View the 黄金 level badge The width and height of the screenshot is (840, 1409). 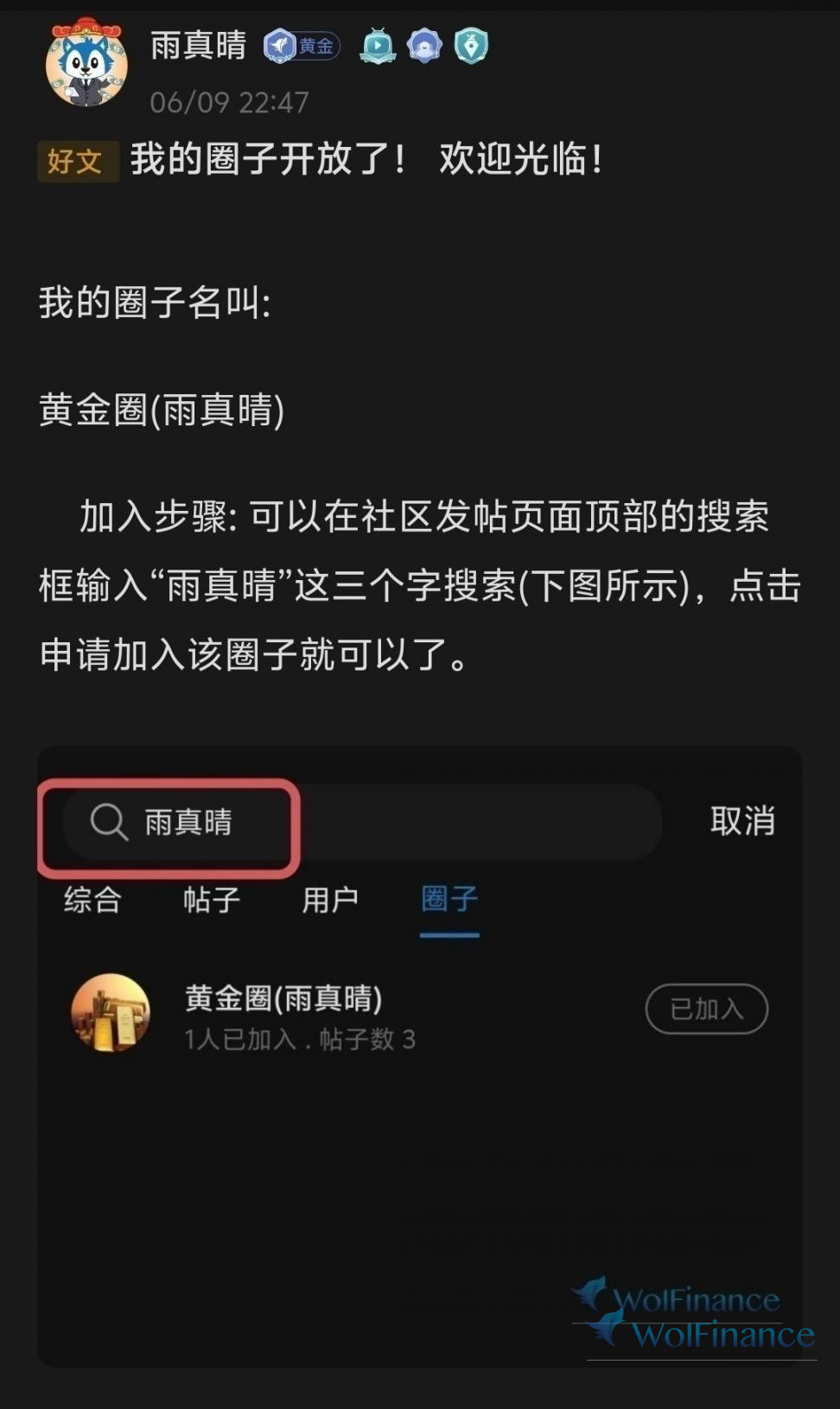302,46
